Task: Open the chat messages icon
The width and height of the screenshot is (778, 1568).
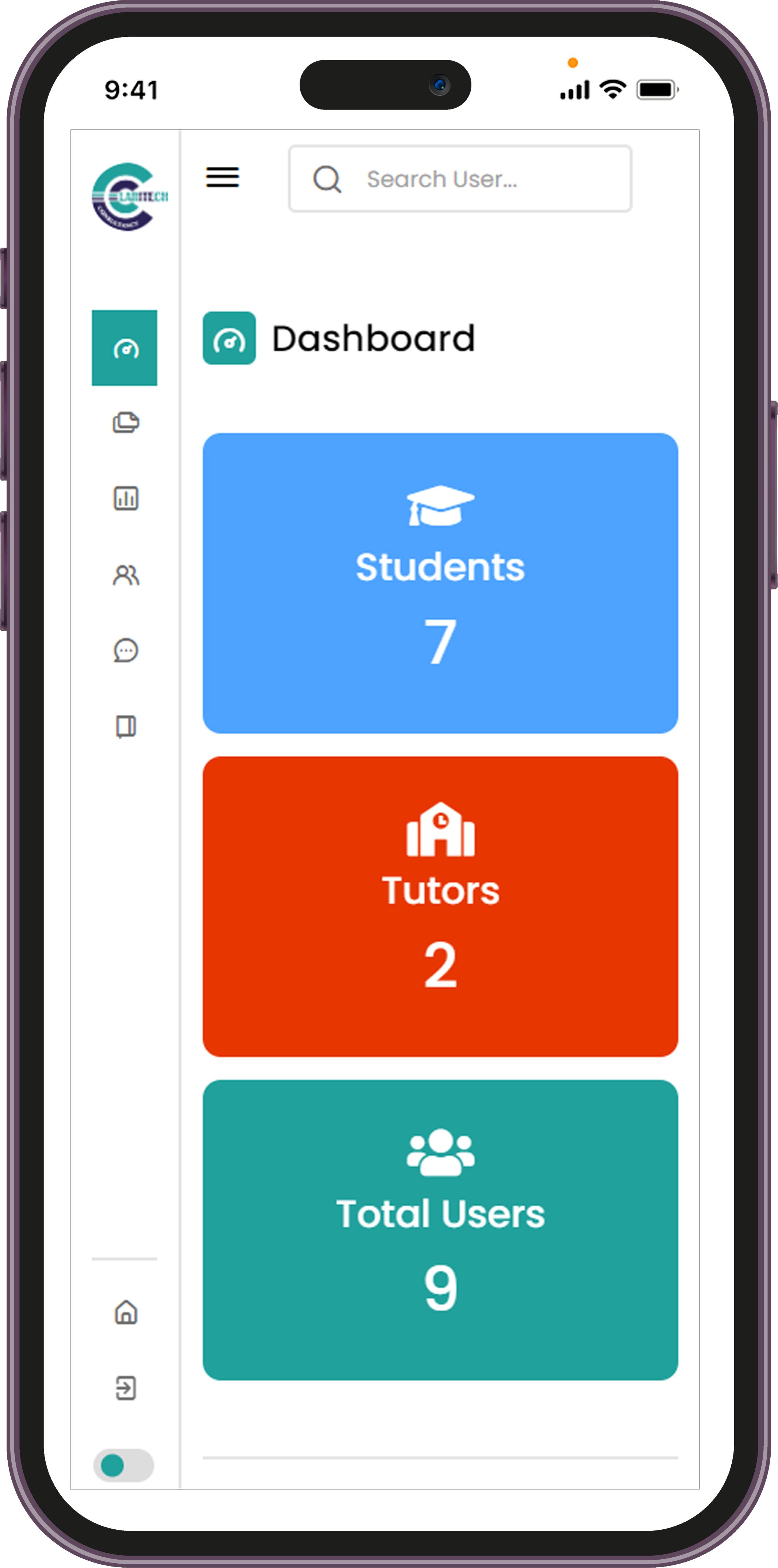Action: 125,650
